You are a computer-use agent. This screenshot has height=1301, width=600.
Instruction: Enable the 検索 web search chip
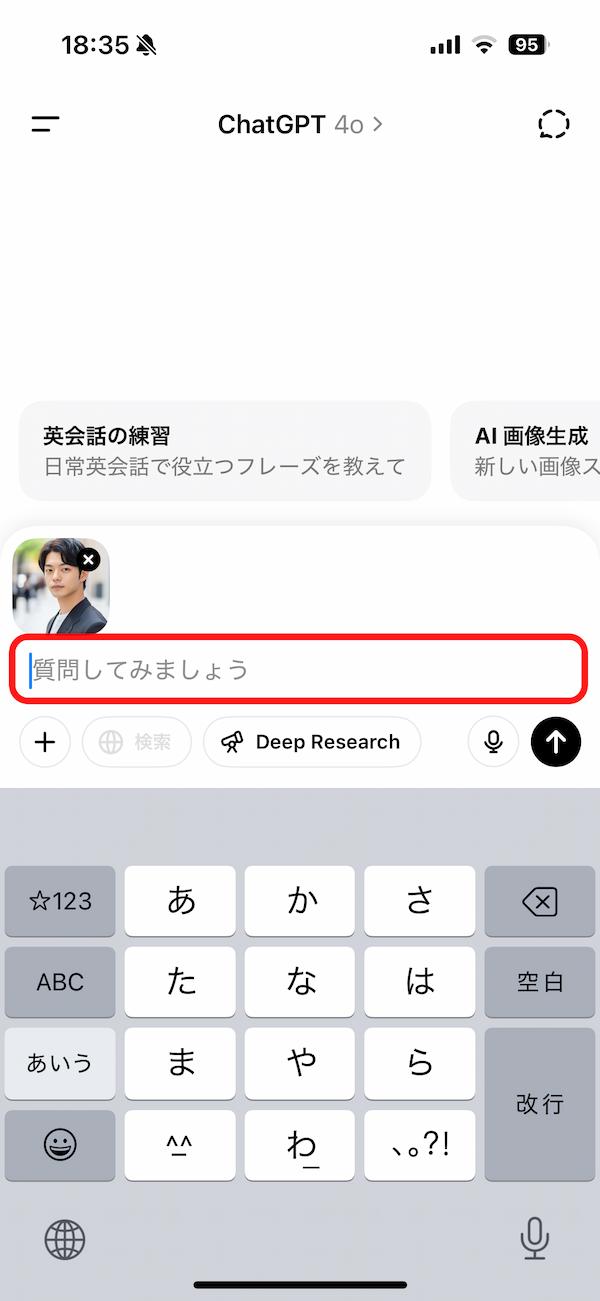tap(136, 742)
